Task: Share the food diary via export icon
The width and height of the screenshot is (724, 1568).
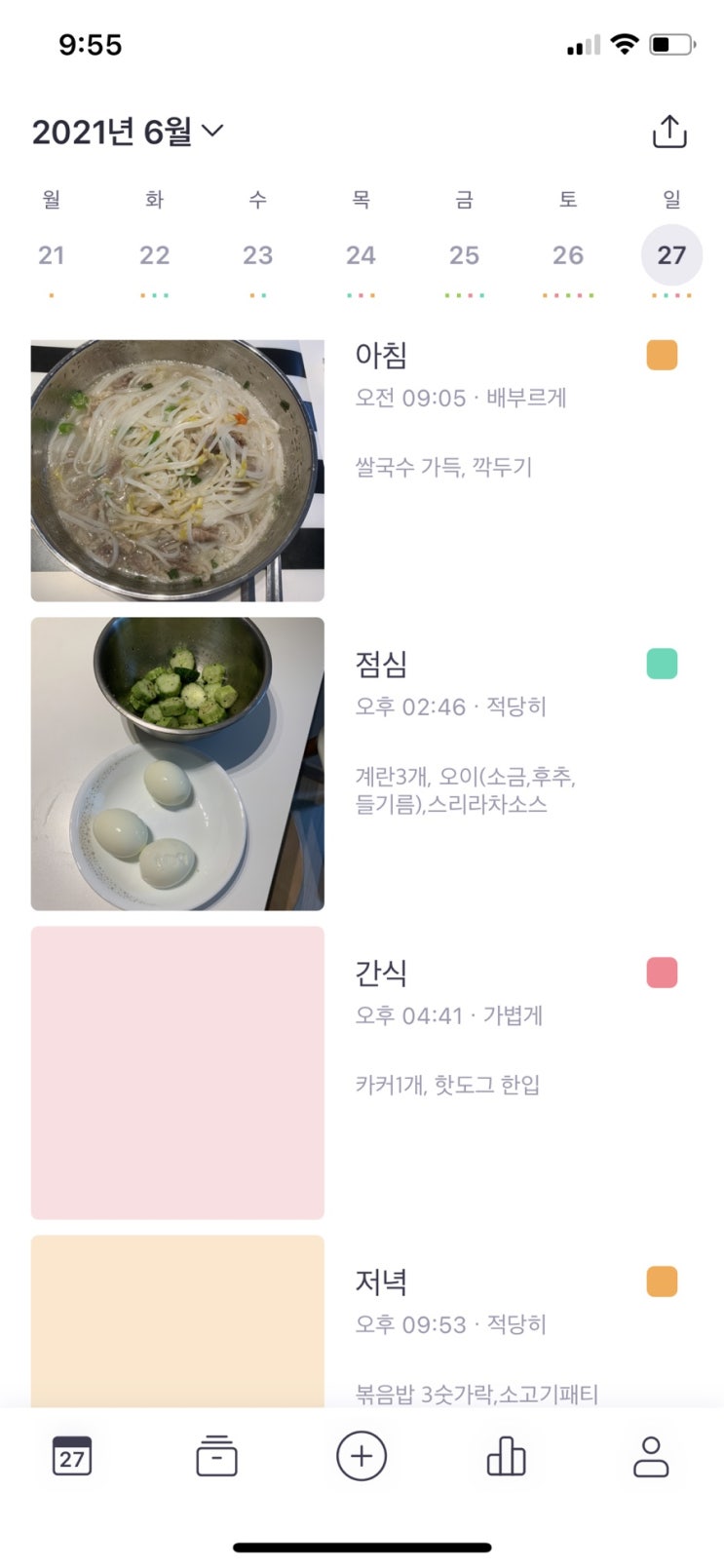Action: point(669,132)
